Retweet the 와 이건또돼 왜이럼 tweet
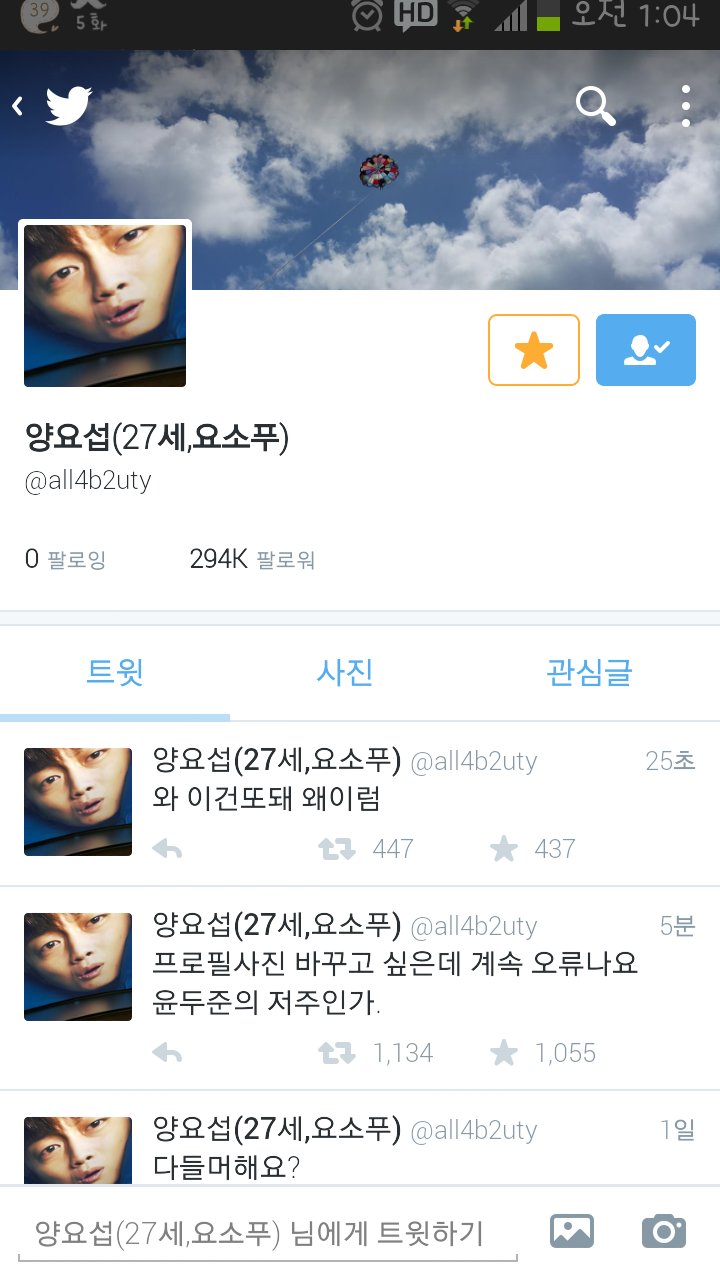Viewport: 720px width, 1280px height. [x=337, y=849]
